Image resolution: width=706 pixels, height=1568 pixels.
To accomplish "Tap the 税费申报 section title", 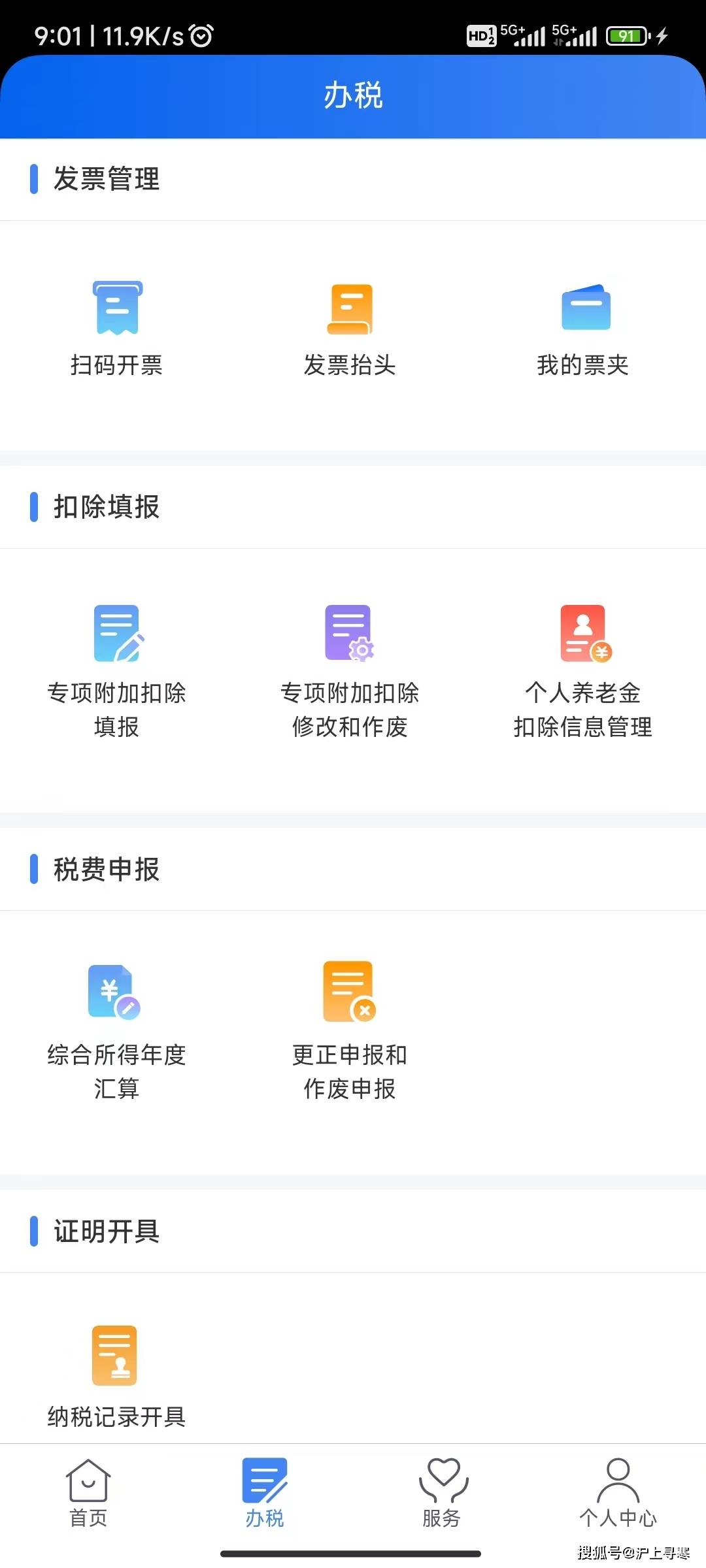I will click(106, 869).
